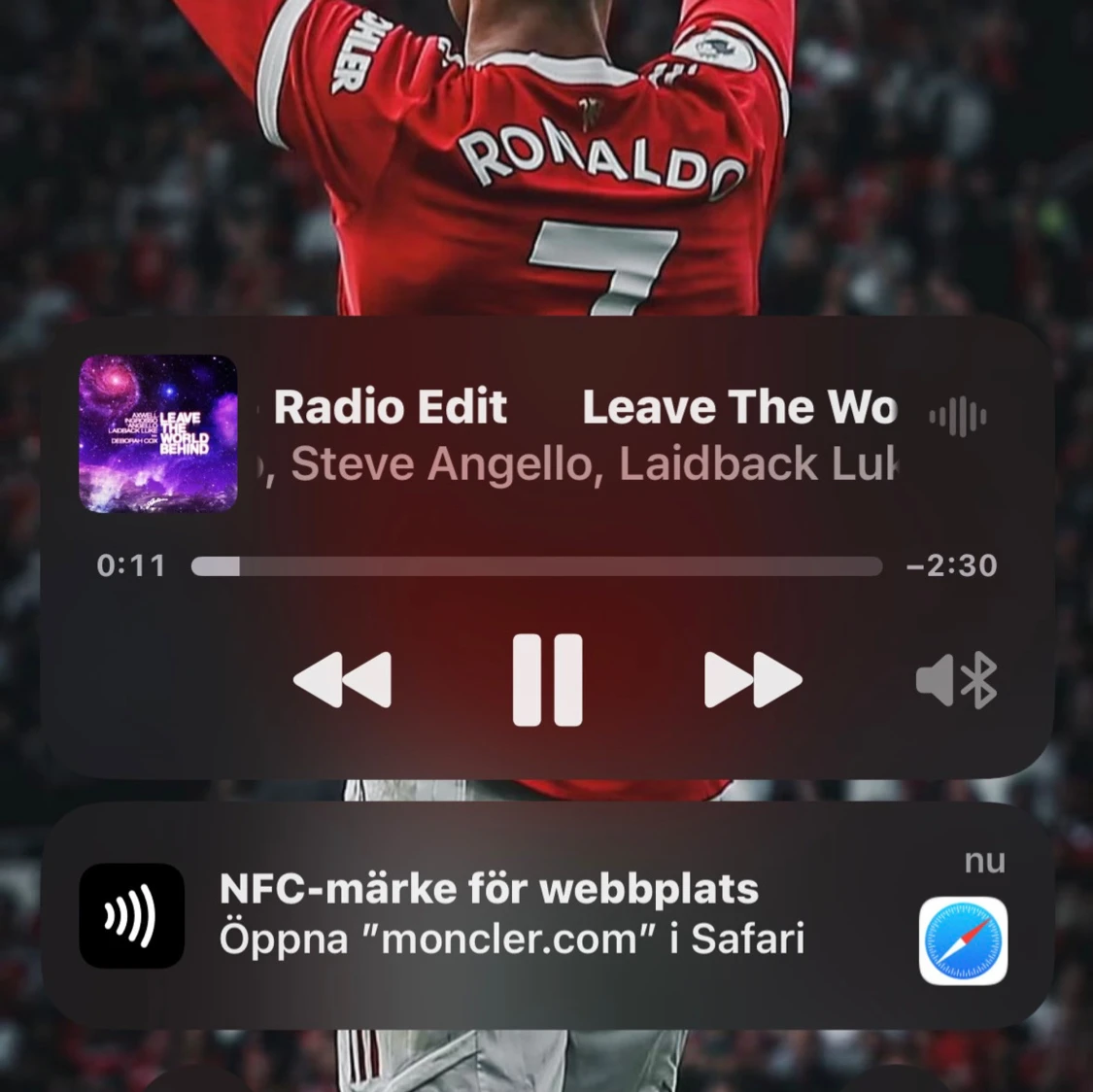Open the Leave The World Behind album art
Screen dimensions: 1093x1092
point(158,433)
